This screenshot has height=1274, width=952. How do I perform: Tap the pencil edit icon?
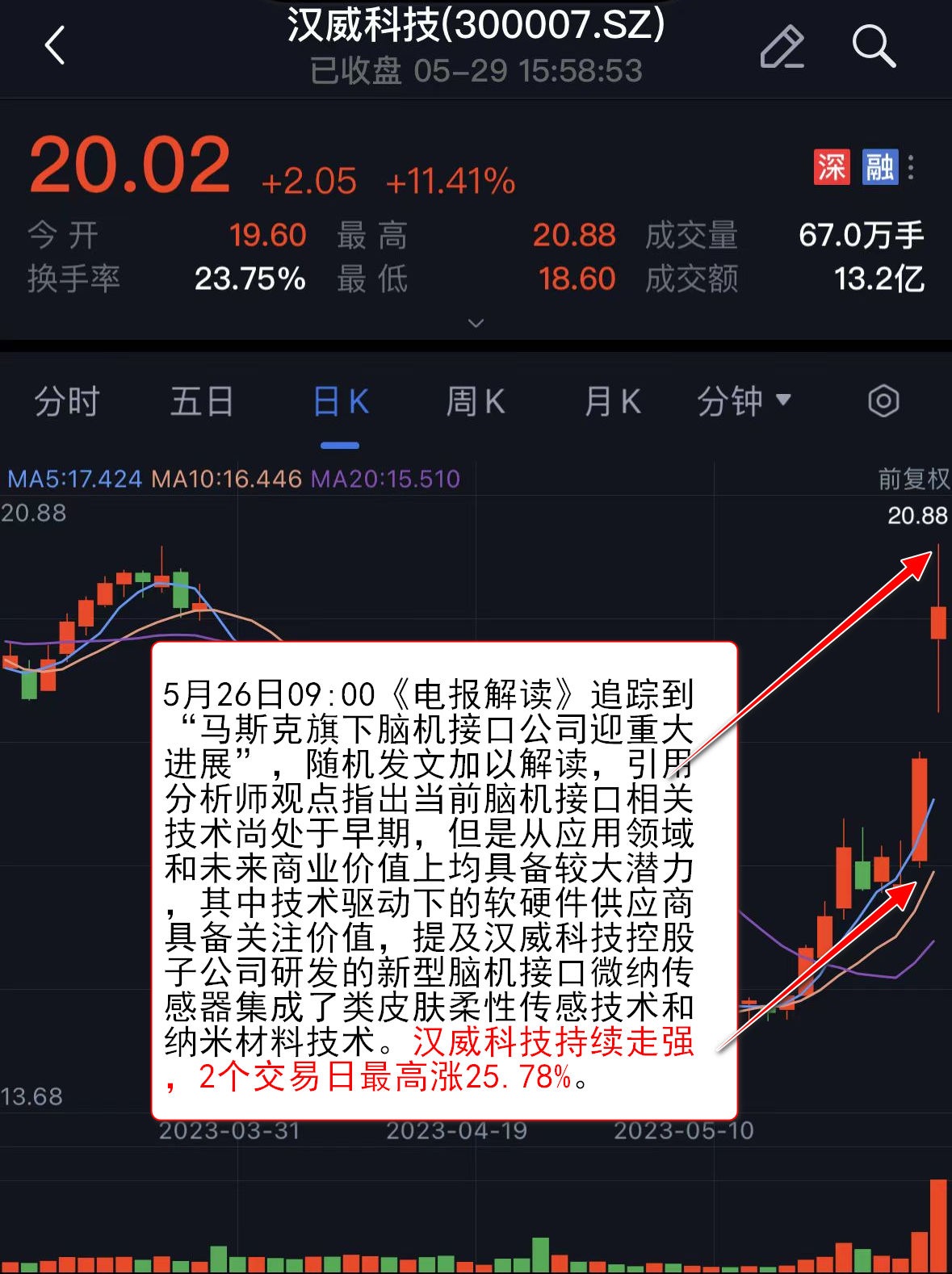click(x=782, y=47)
